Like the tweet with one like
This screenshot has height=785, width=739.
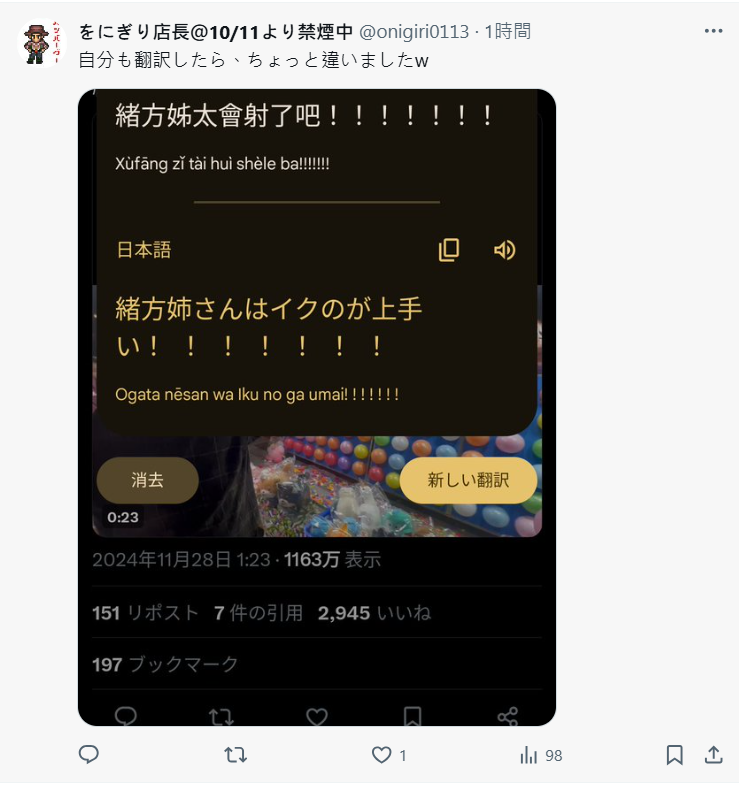[382, 755]
